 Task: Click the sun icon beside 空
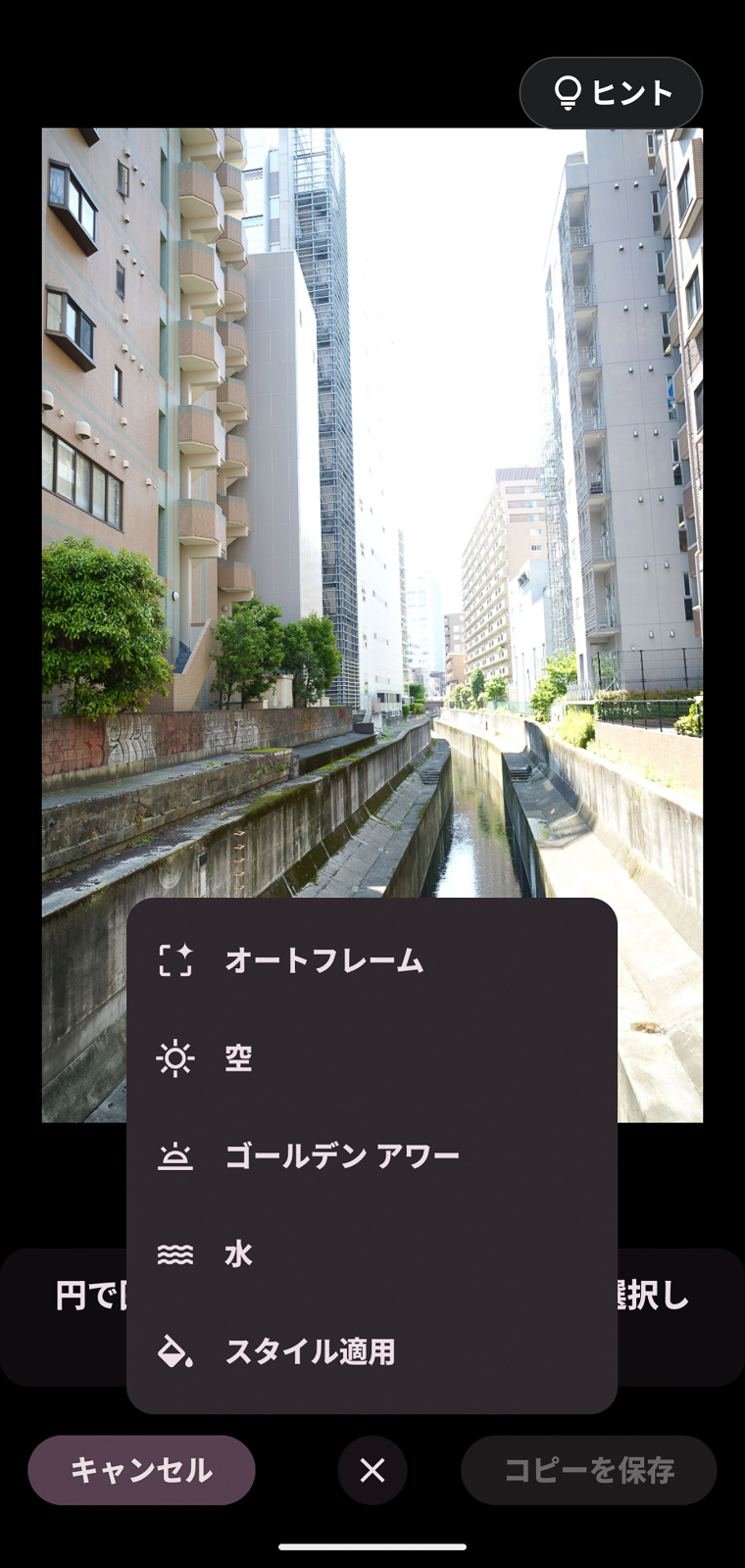(175, 1059)
